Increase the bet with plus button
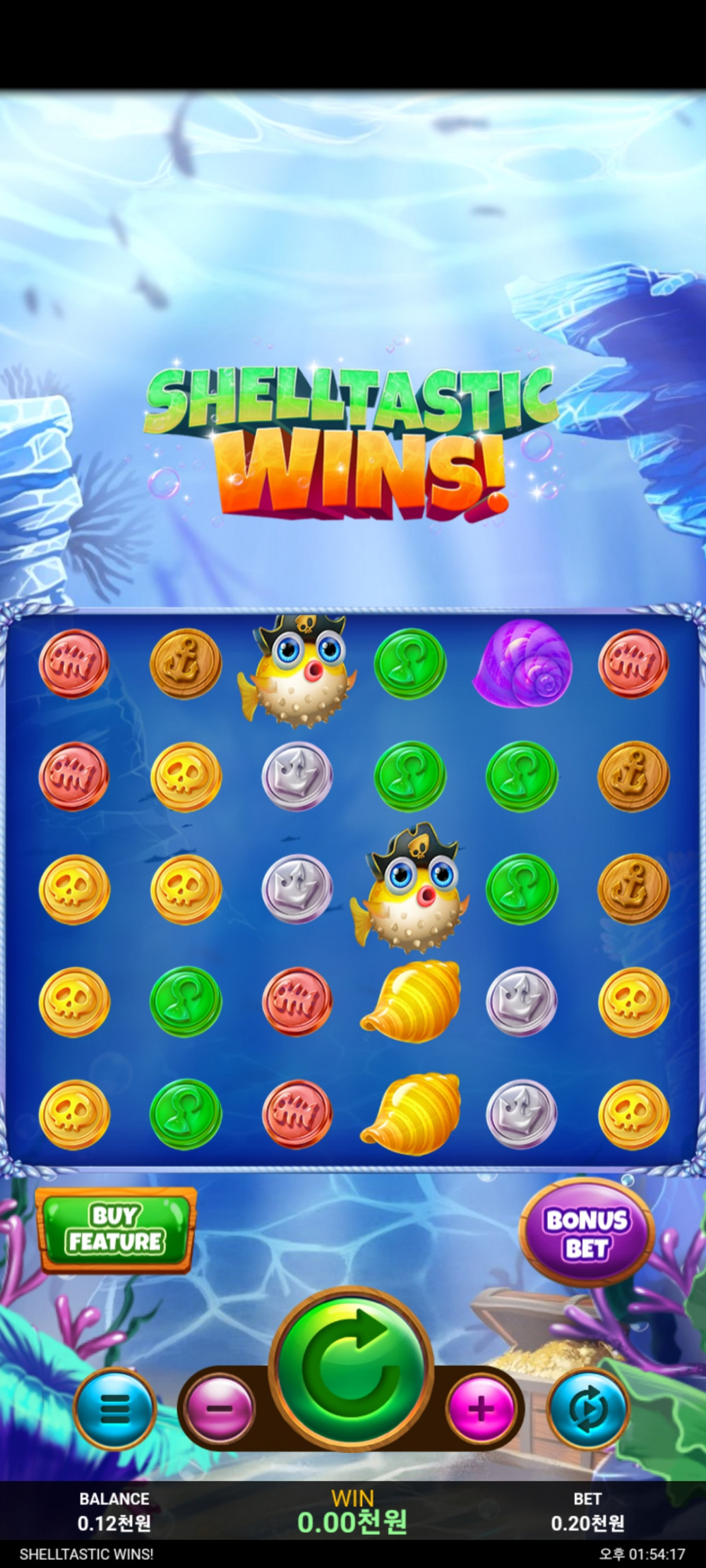 [x=482, y=1409]
